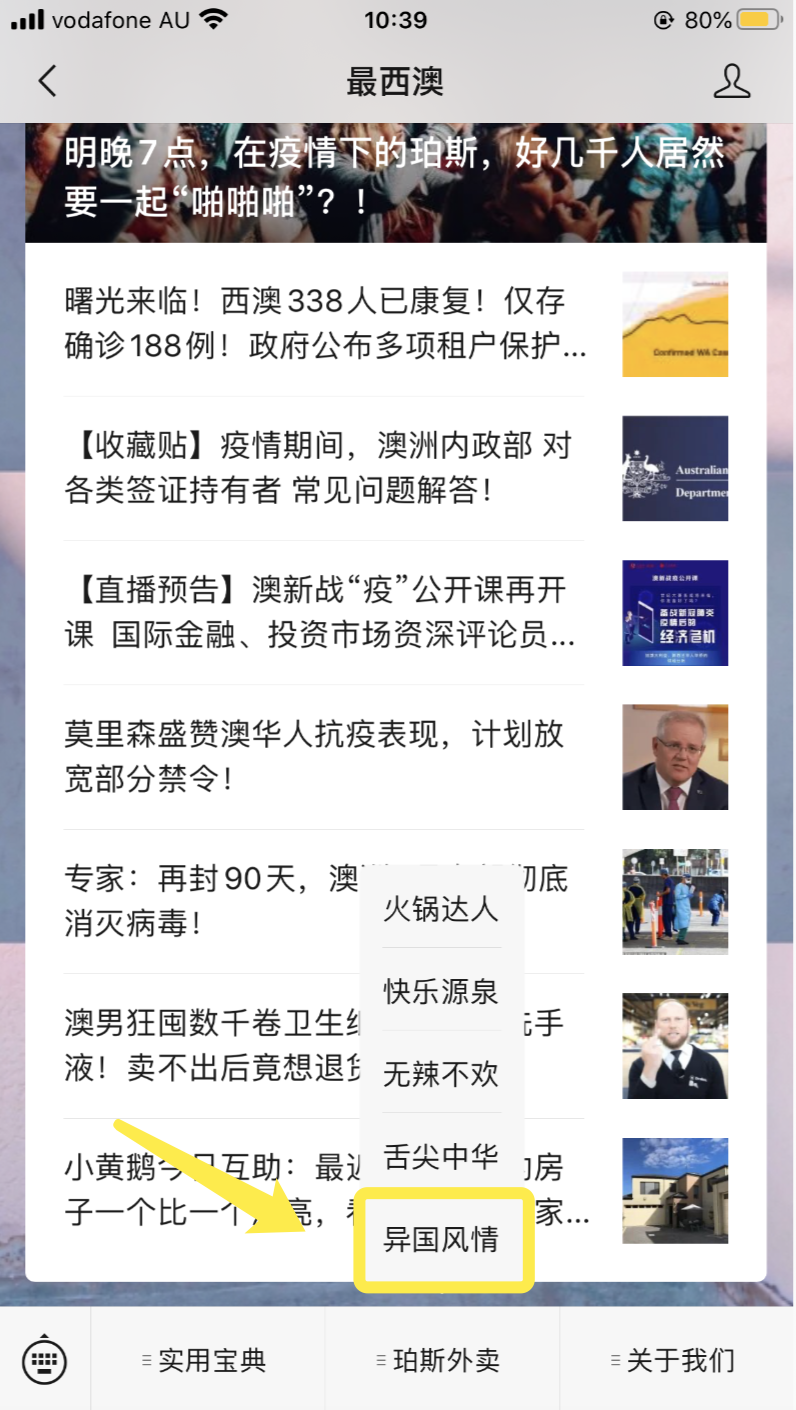This screenshot has width=796, height=1410.
Task: Go back with the top-left arrow
Action: tap(47, 81)
